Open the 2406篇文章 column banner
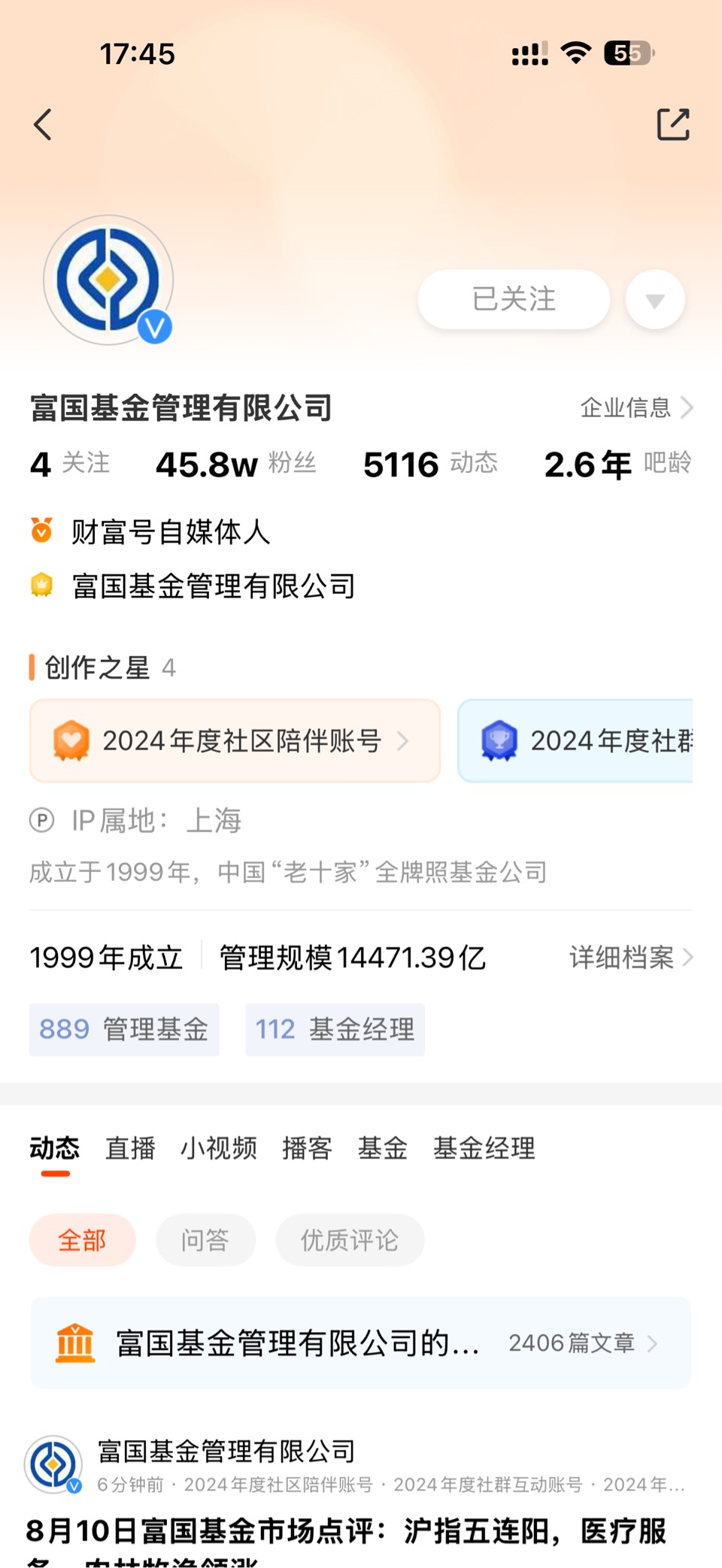Screen dimensions: 722x1568 pos(361,1342)
